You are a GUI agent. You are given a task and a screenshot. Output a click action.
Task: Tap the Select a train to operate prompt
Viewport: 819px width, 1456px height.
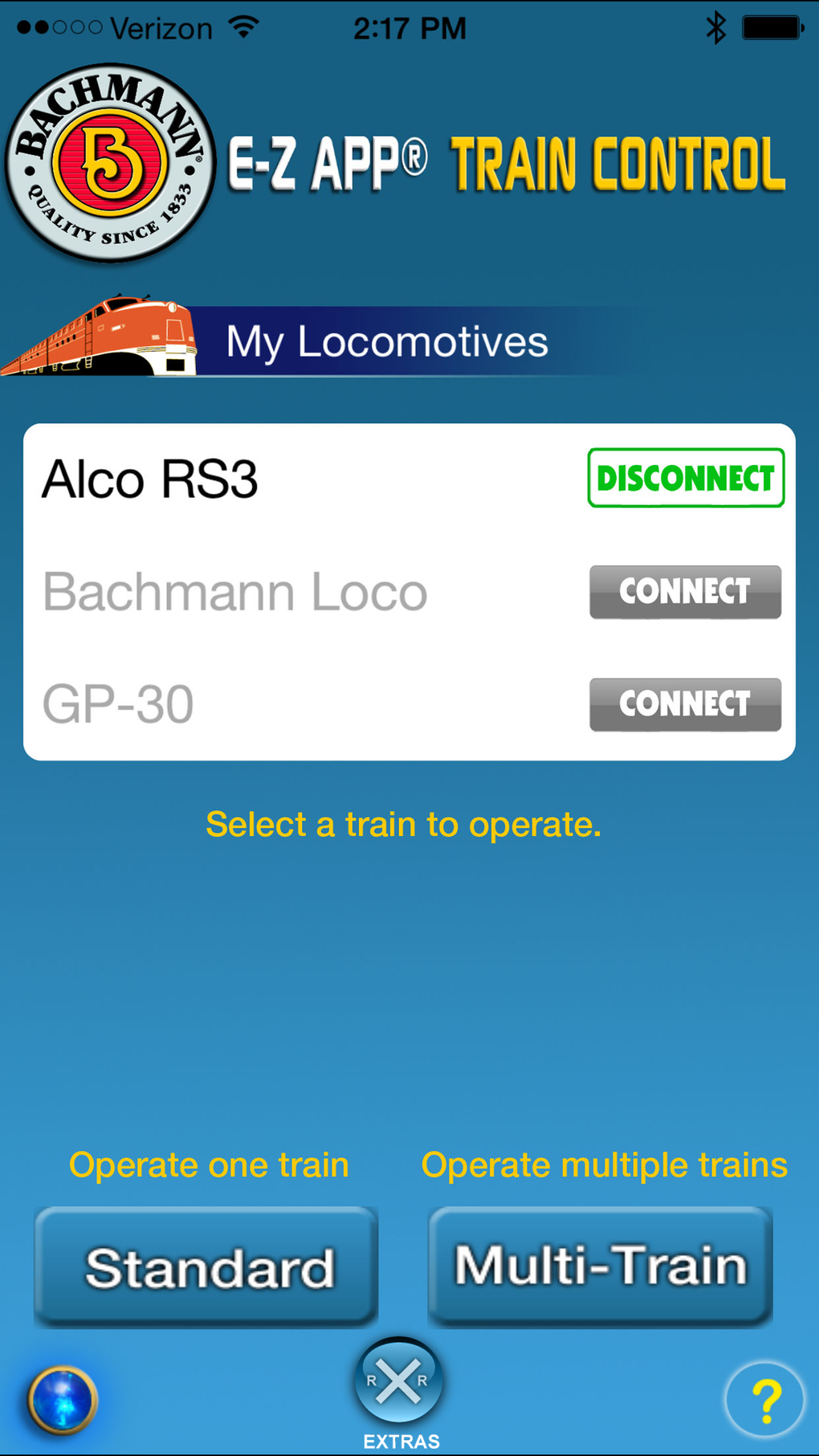click(x=405, y=824)
